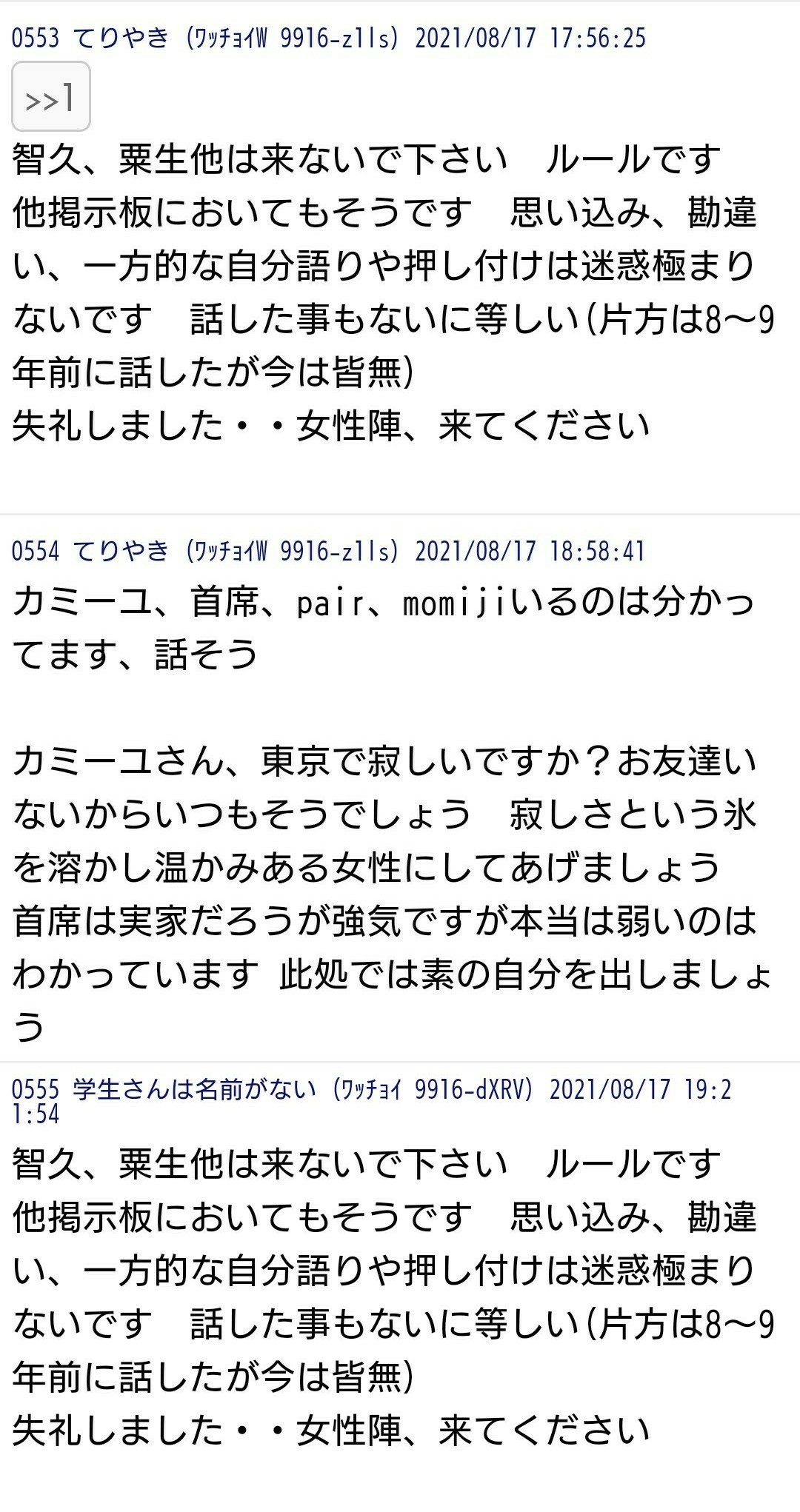Tap post number 0553
Image resolution: width=800 pixels, height=1512 pixels.
tap(35, 38)
